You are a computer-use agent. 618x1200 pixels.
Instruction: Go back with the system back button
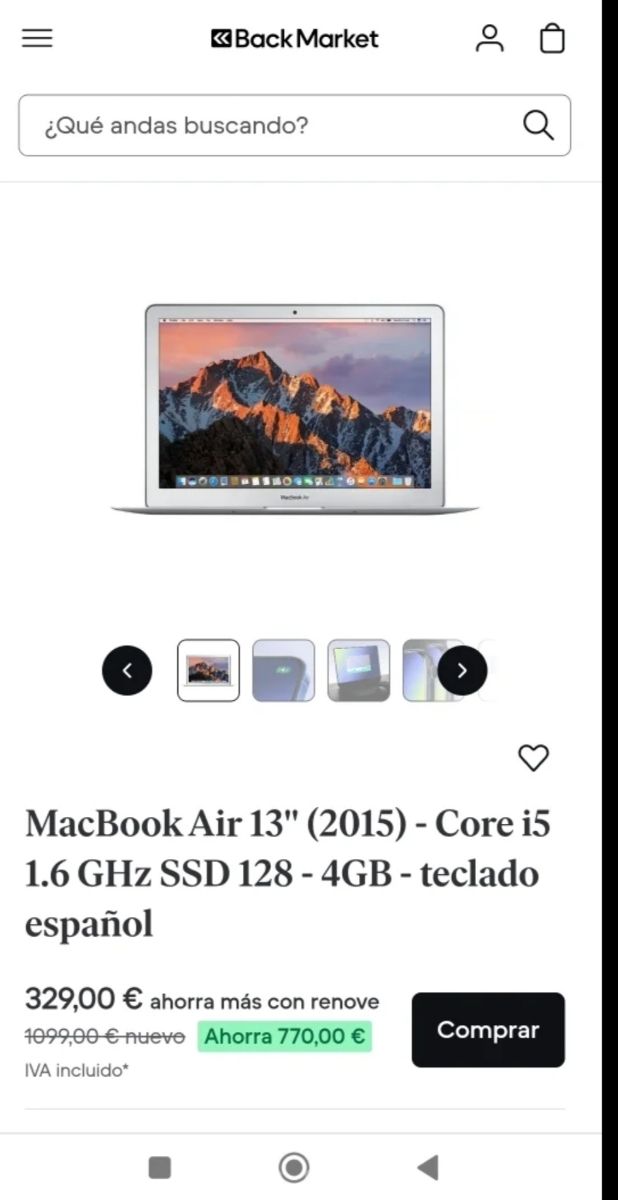click(428, 1167)
